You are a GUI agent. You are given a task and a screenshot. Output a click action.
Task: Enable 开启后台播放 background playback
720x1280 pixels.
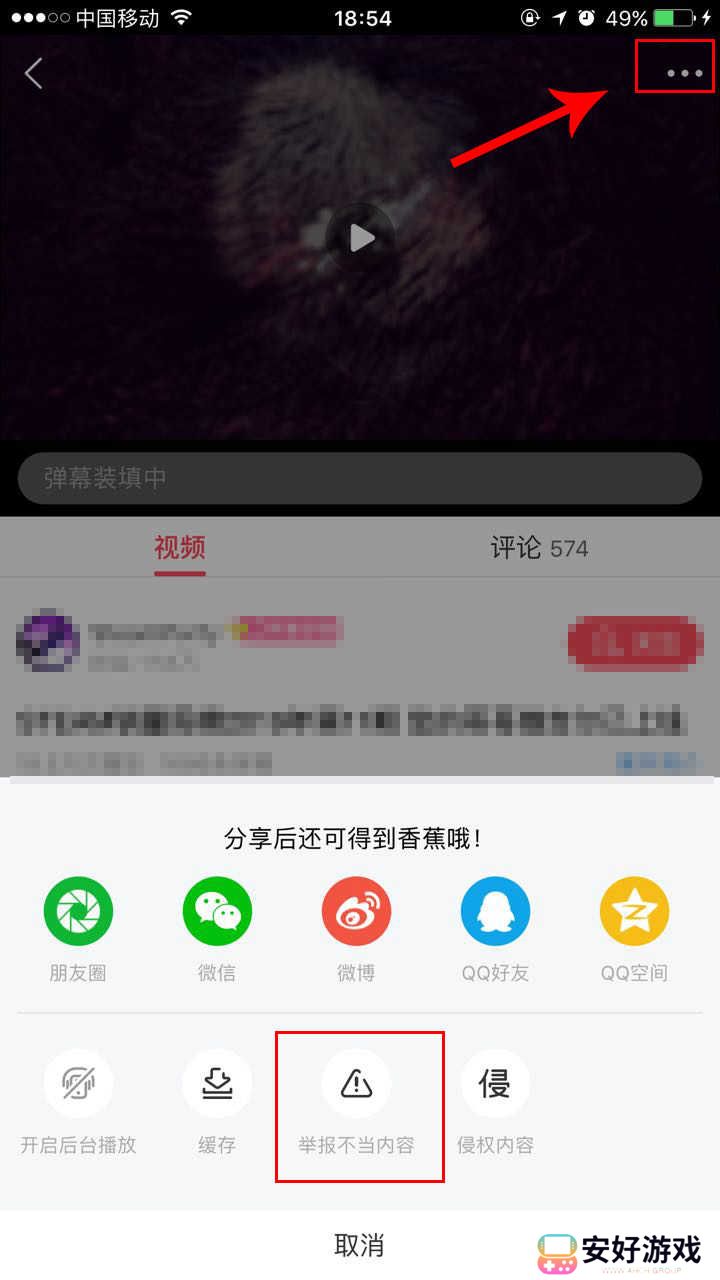click(78, 1084)
